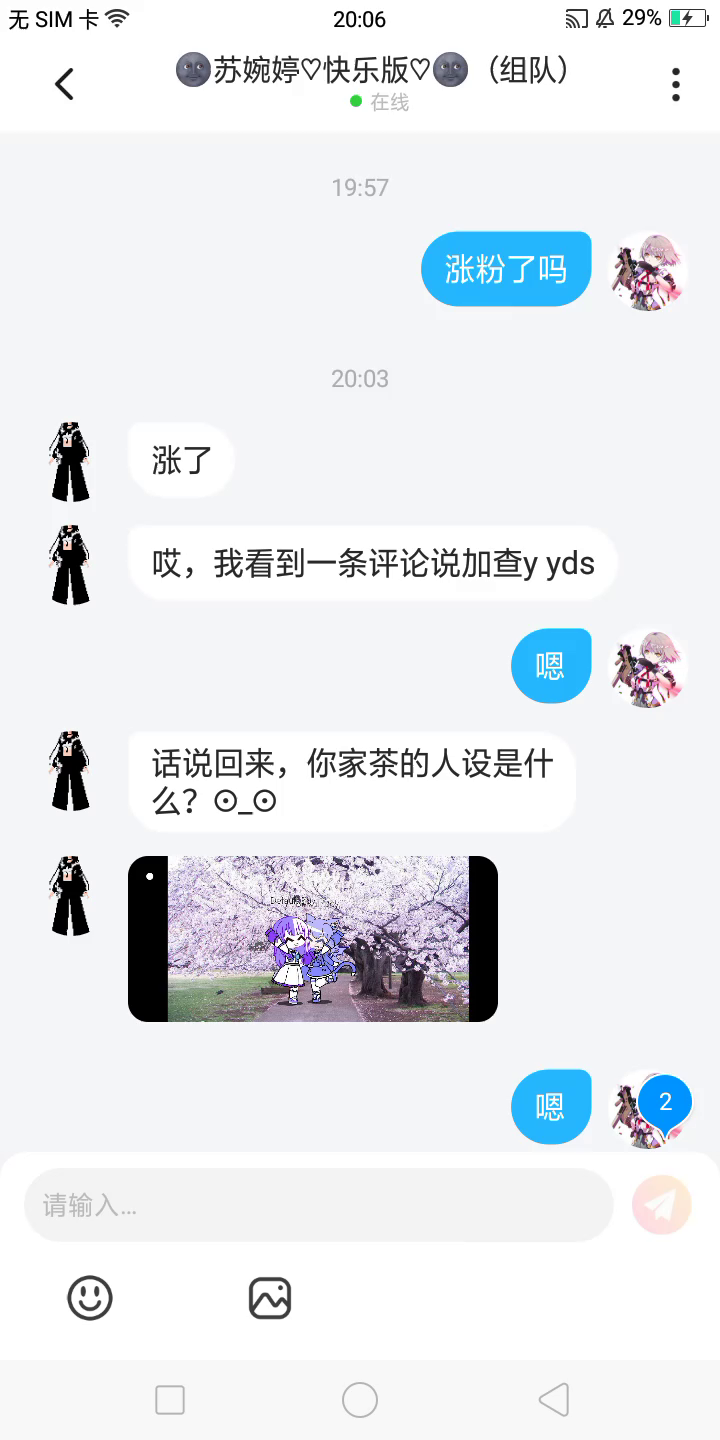Focus the 请输入 message input field
Image resolution: width=720 pixels, height=1440 pixels.
point(318,1205)
